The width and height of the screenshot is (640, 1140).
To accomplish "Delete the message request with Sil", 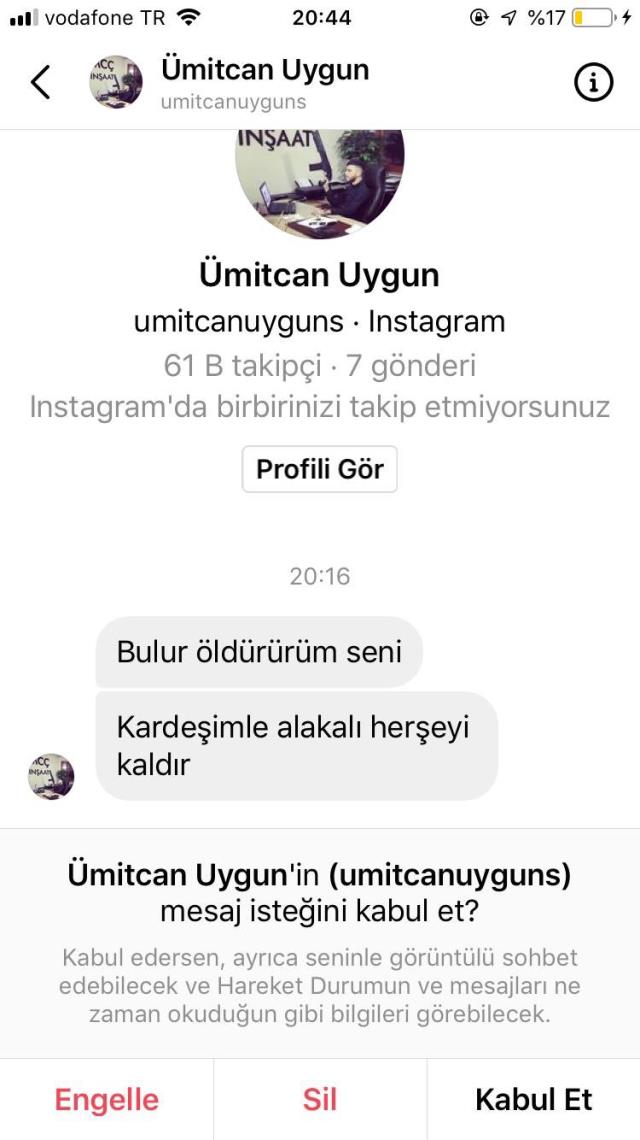I will click(320, 1100).
